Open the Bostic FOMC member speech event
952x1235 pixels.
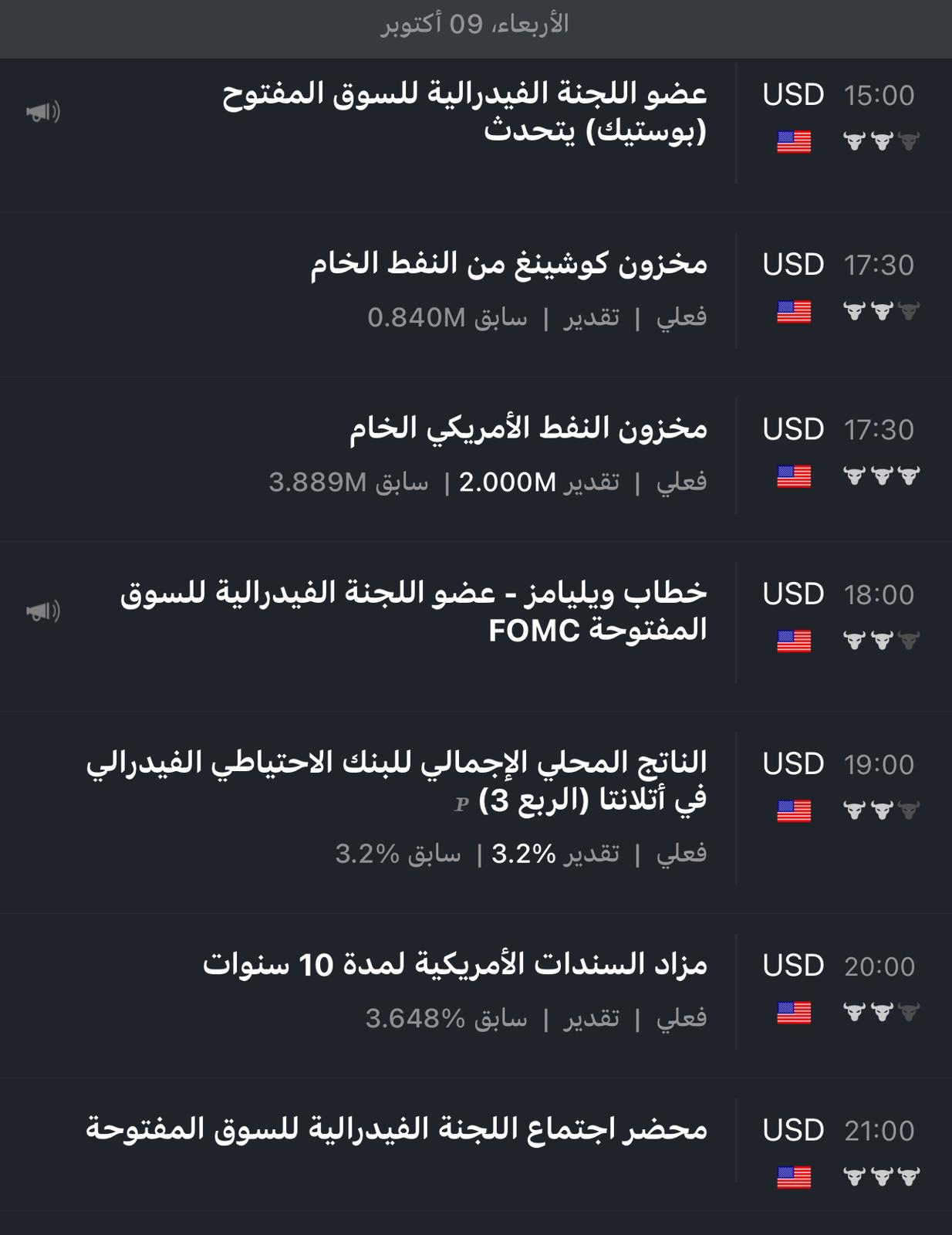[464, 113]
